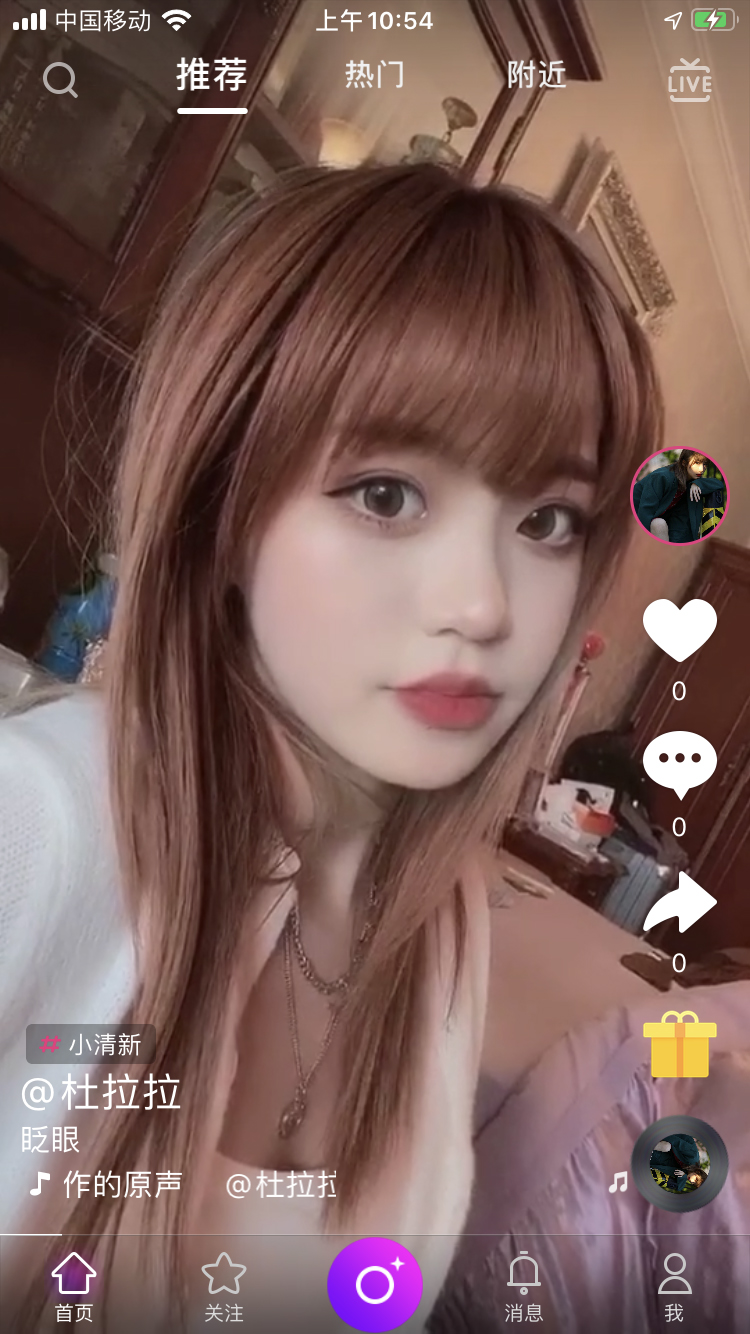Open @杜拉拉 user profile link

pyautogui.click(x=101, y=1093)
